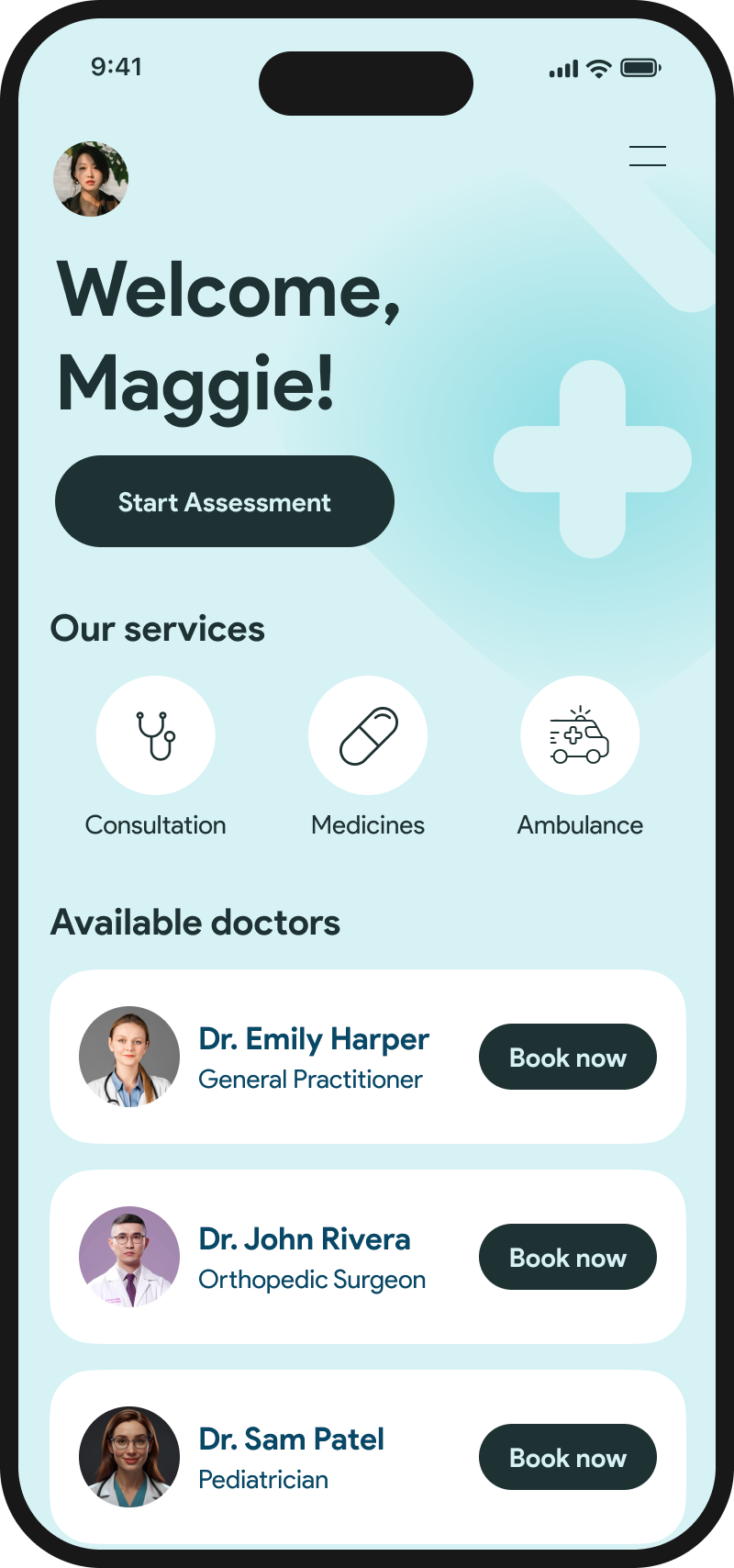Open Dr. Sam Patel's card

(368, 1457)
